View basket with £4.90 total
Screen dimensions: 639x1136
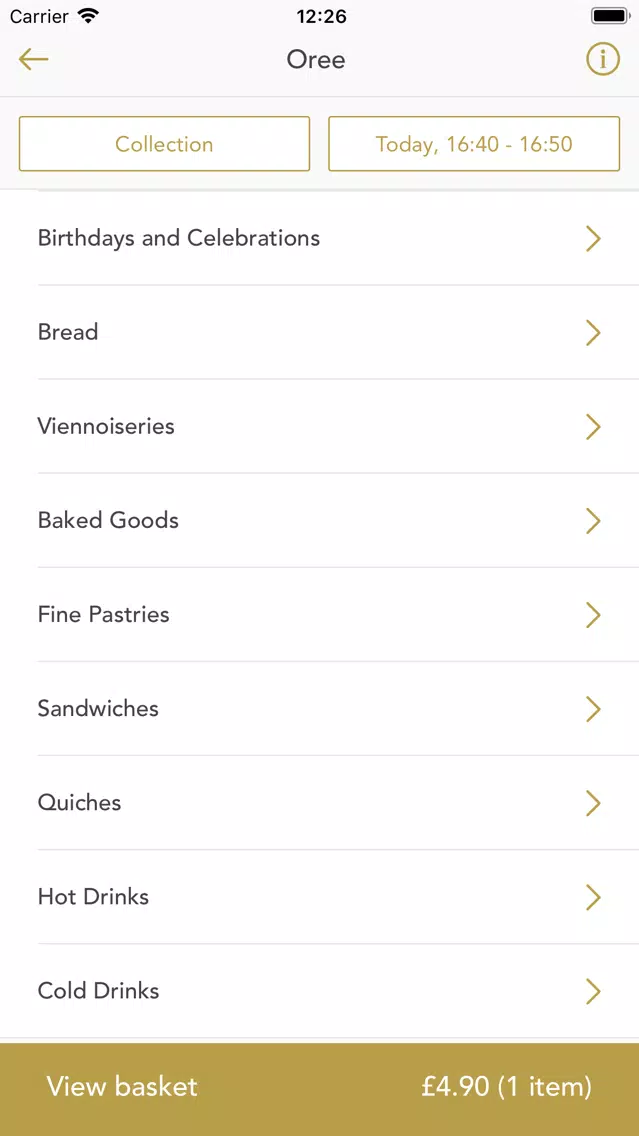[x=320, y=1089]
